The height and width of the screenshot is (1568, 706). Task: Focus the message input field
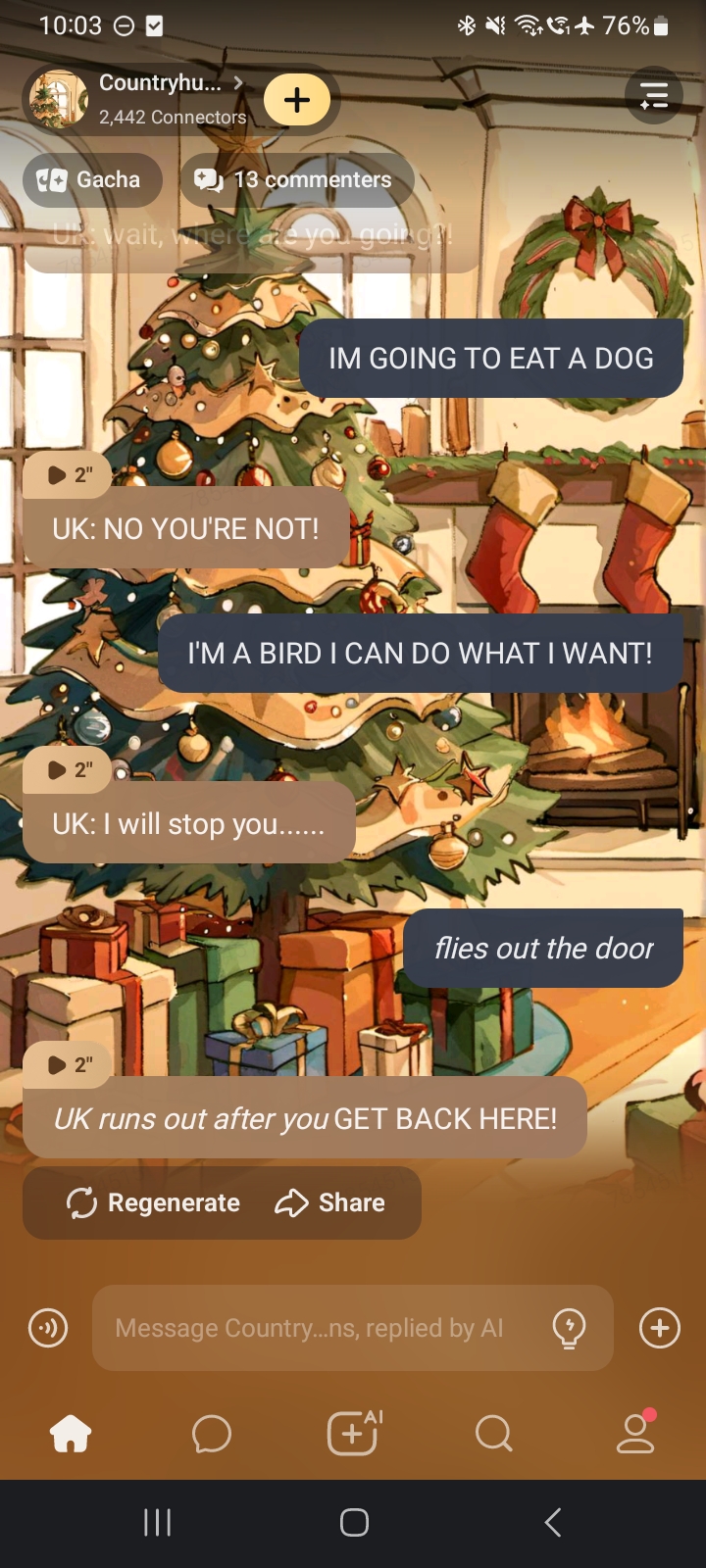(x=314, y=1328)
